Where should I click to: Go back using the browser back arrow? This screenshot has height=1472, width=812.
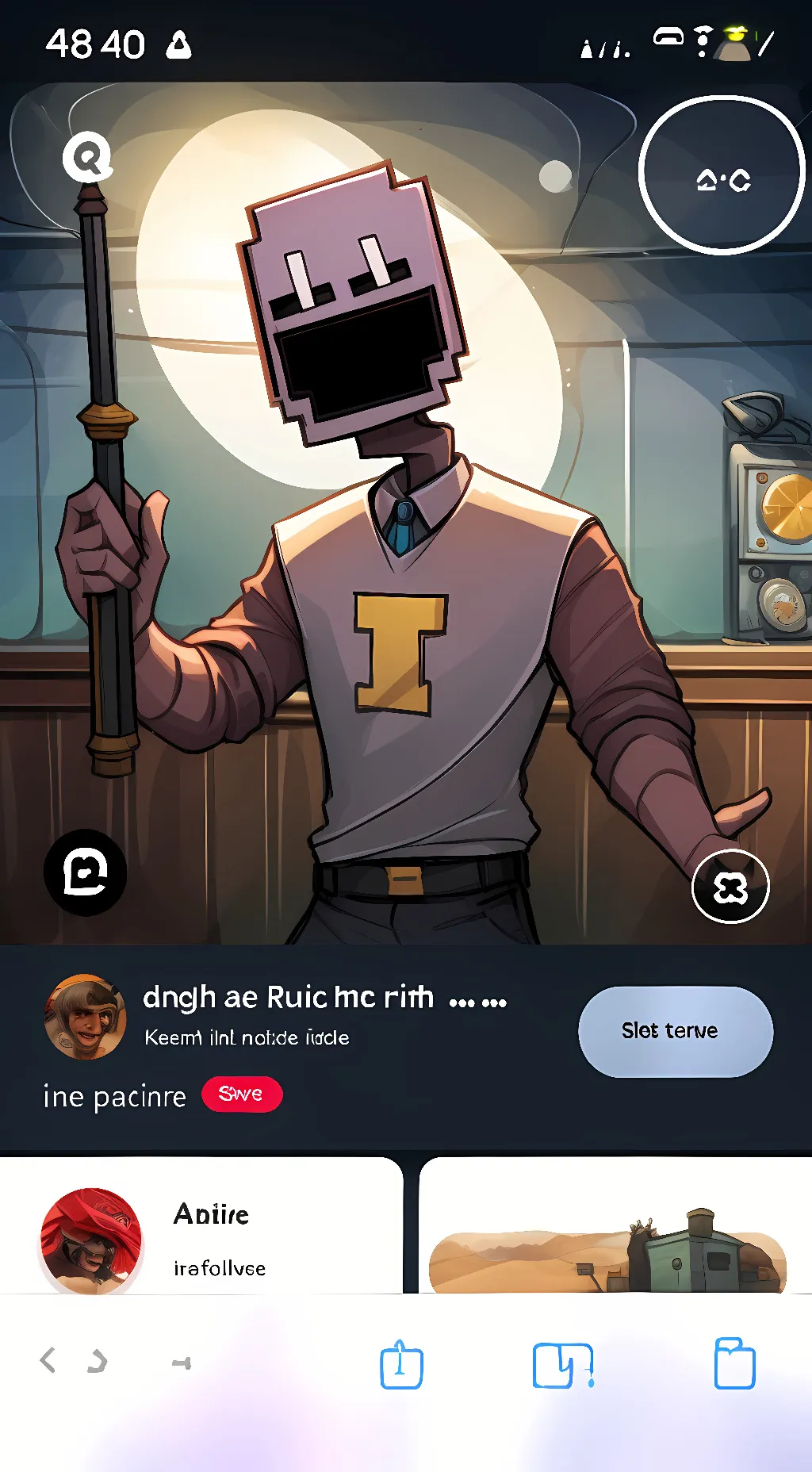point(48,1360)
